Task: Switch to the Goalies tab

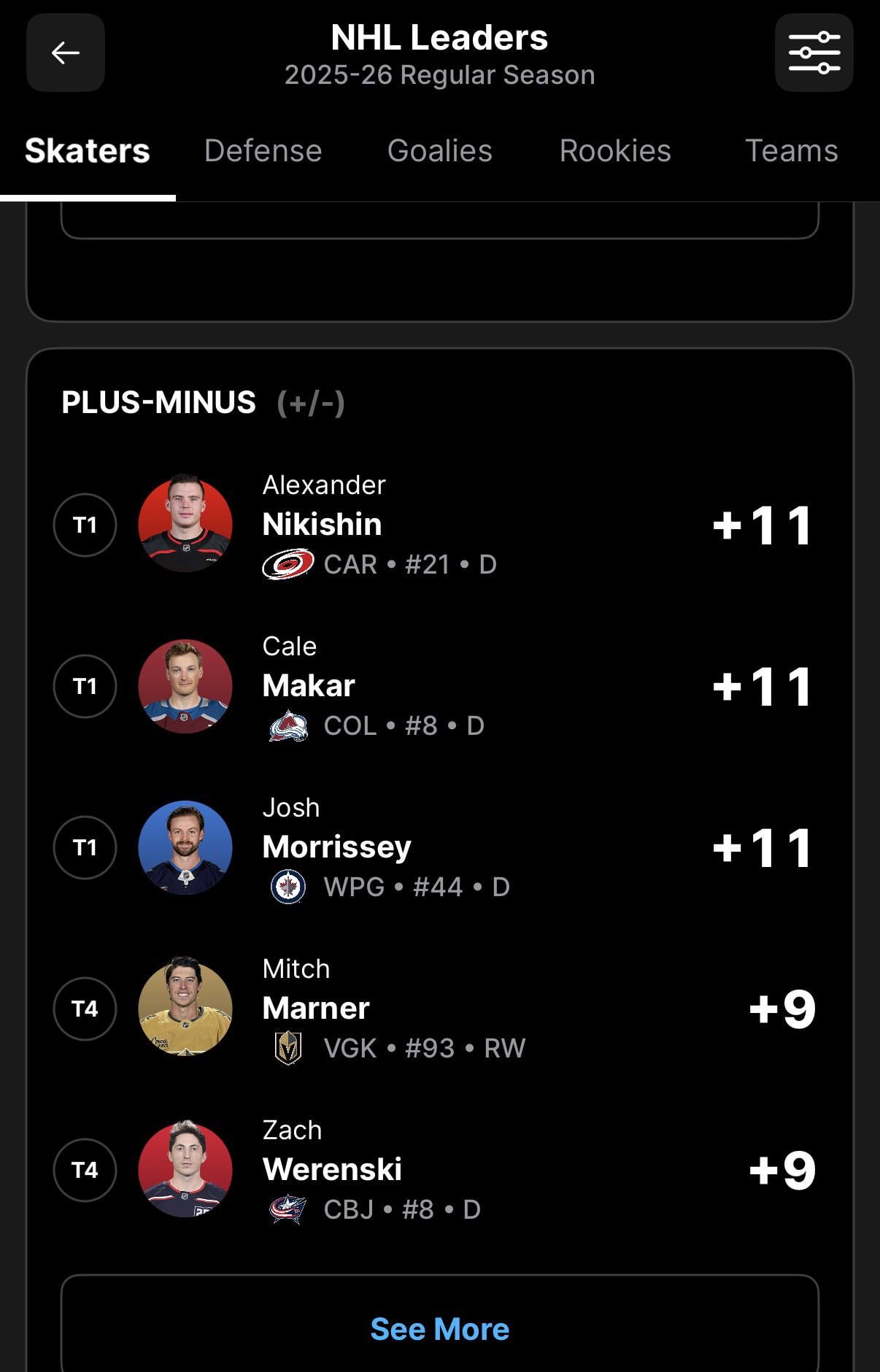Action: point(439,151)
